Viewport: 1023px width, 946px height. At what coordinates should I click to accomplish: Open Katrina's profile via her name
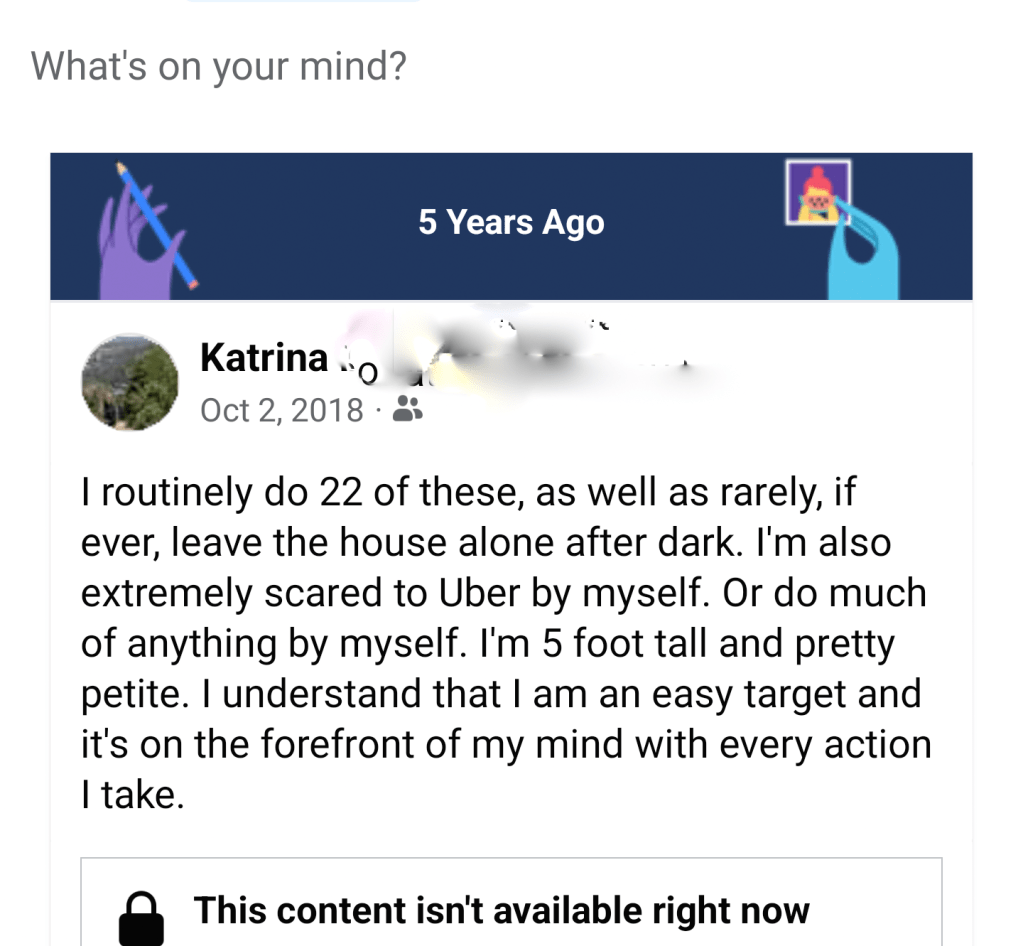(x=264, y=358)
